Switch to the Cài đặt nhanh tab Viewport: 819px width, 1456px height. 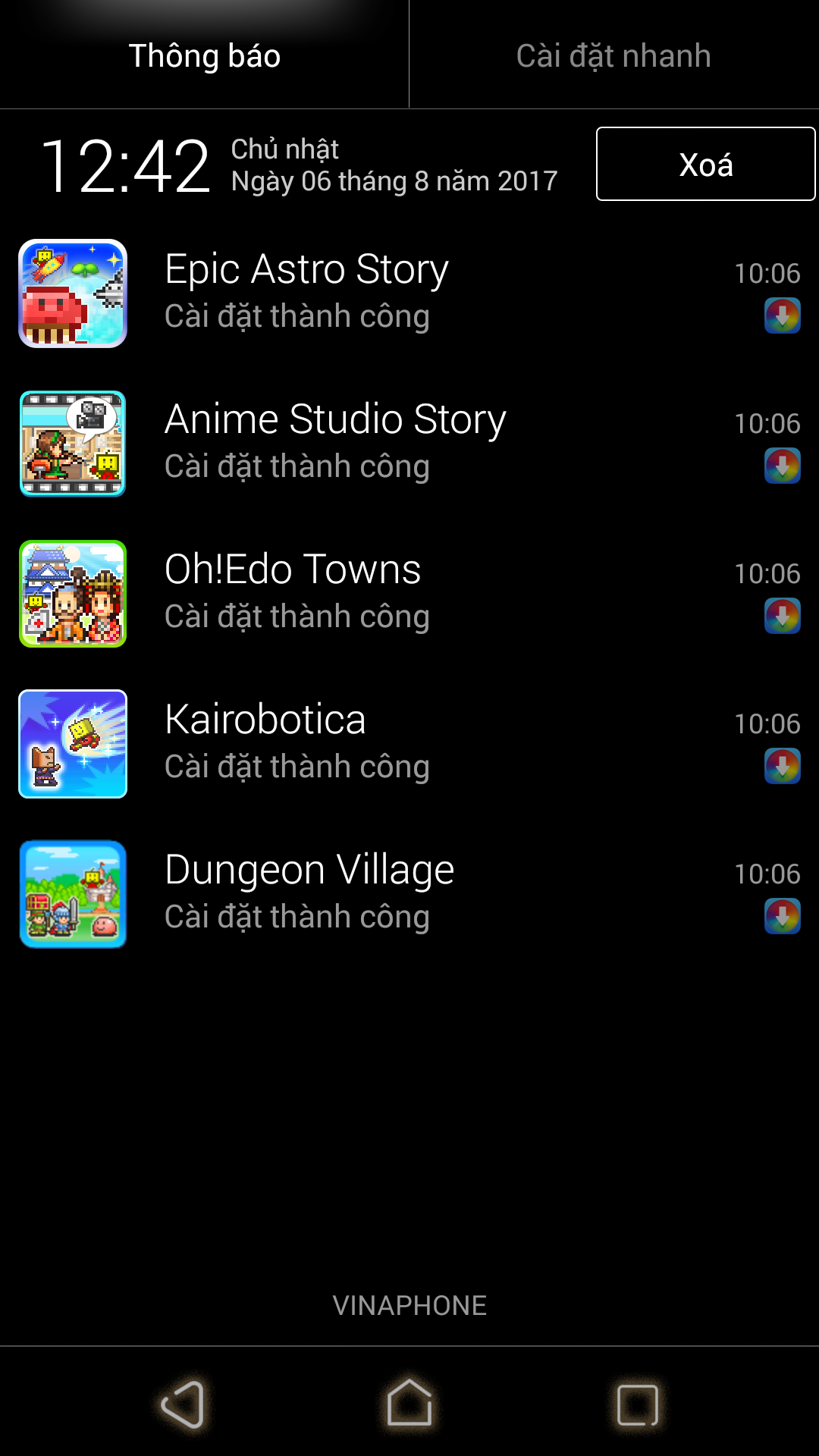point(613,55)
